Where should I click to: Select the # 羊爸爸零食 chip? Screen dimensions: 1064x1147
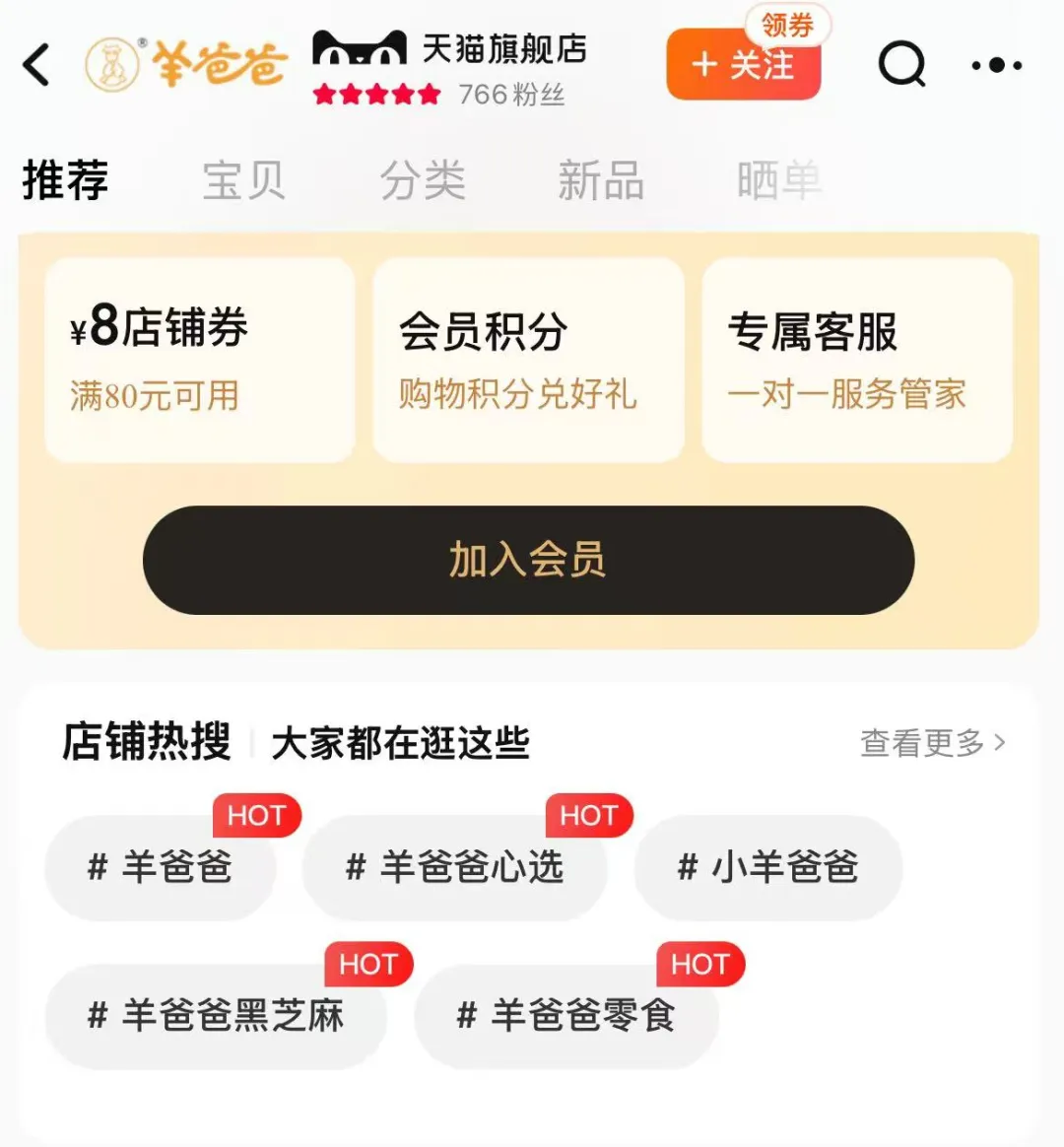(x=566, y=1016)
